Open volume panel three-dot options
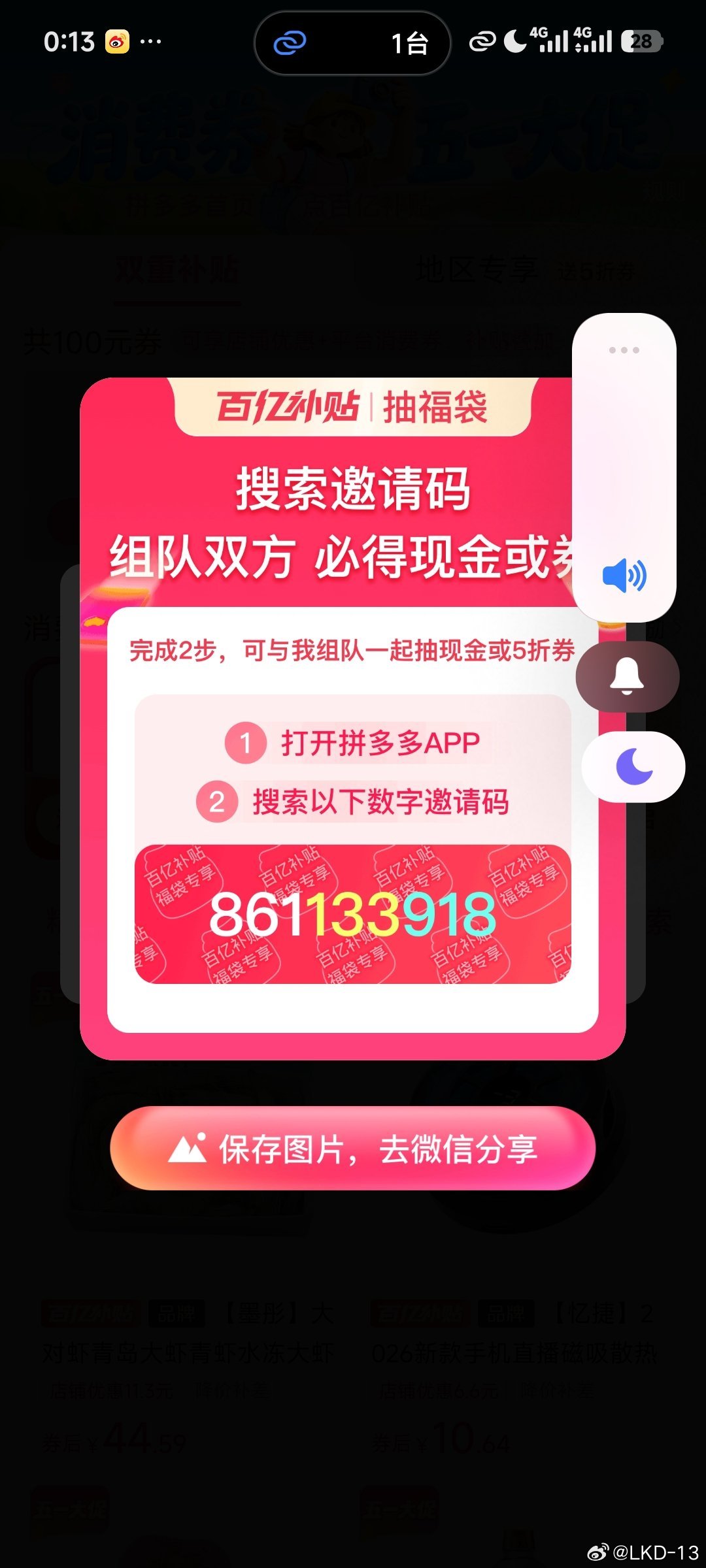 tap(624, 350)
